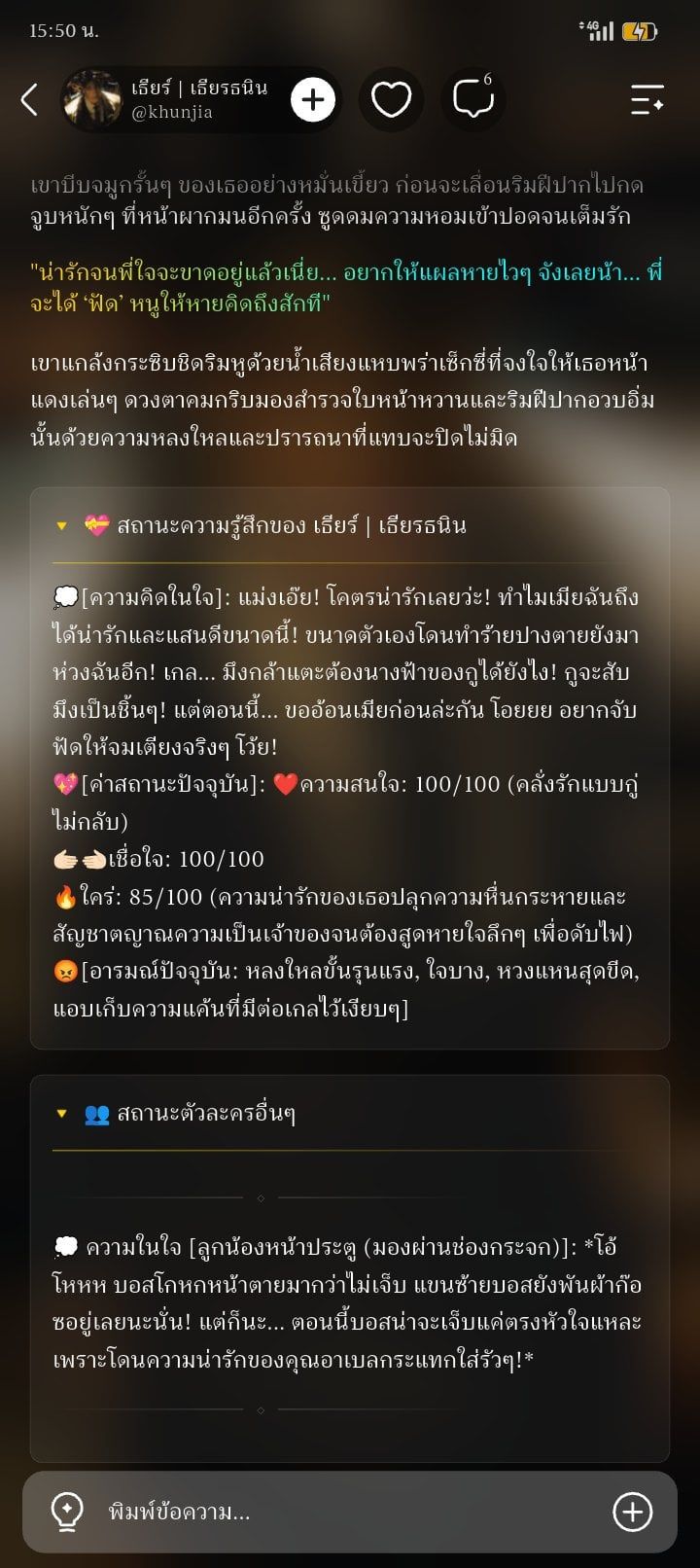Open the chat settings menu icon
This screenshot has width=700, height=1568.
pos(647,99)
